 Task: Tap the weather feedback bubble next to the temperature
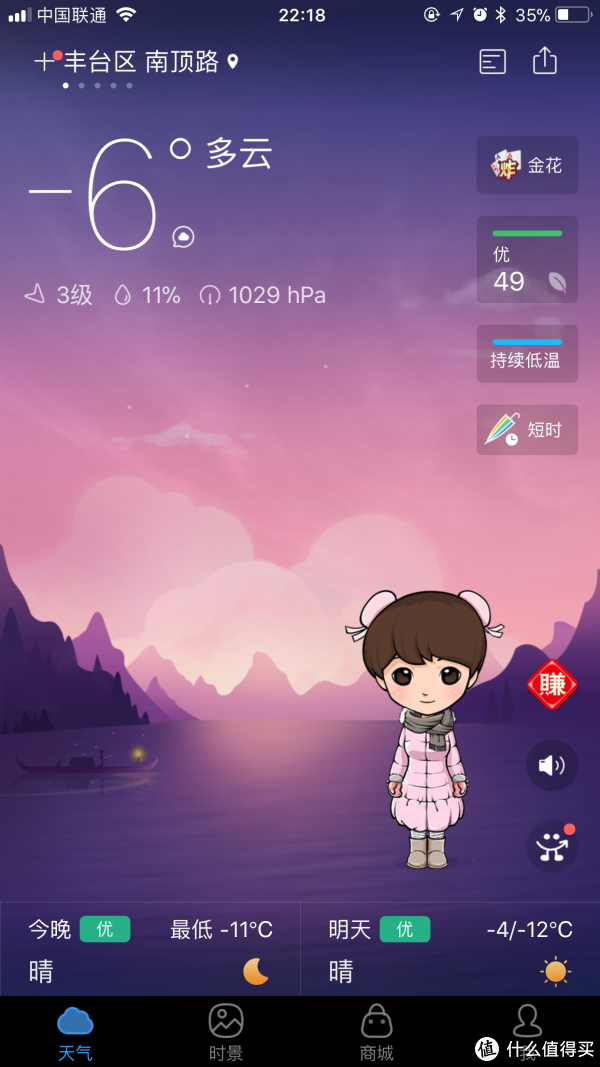(183, 237)
